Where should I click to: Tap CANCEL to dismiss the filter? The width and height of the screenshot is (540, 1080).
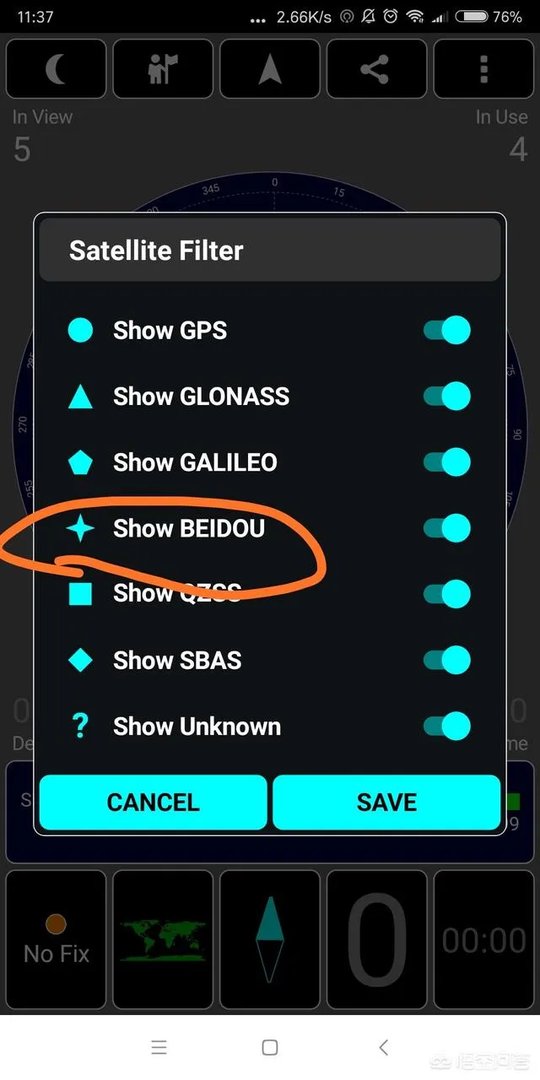(x=153, y=802)
